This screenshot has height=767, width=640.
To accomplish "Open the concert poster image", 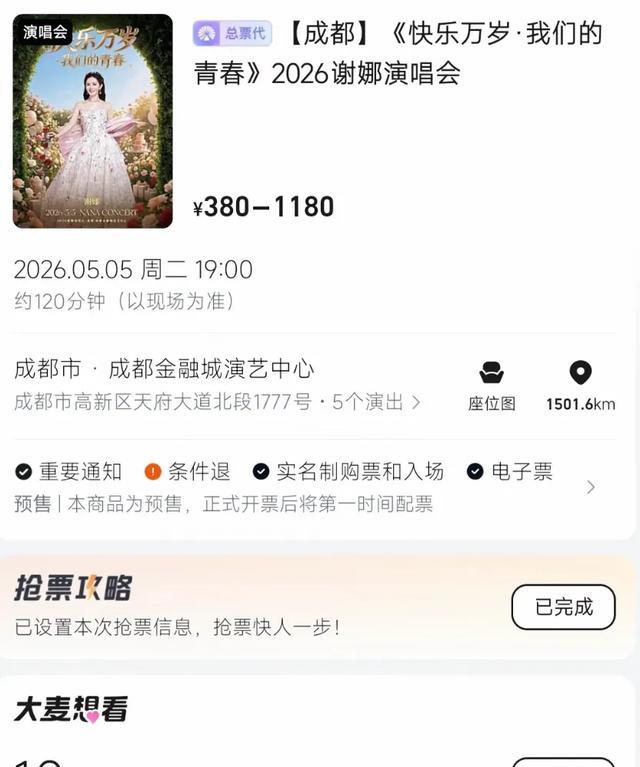I will tap(92, 121).
